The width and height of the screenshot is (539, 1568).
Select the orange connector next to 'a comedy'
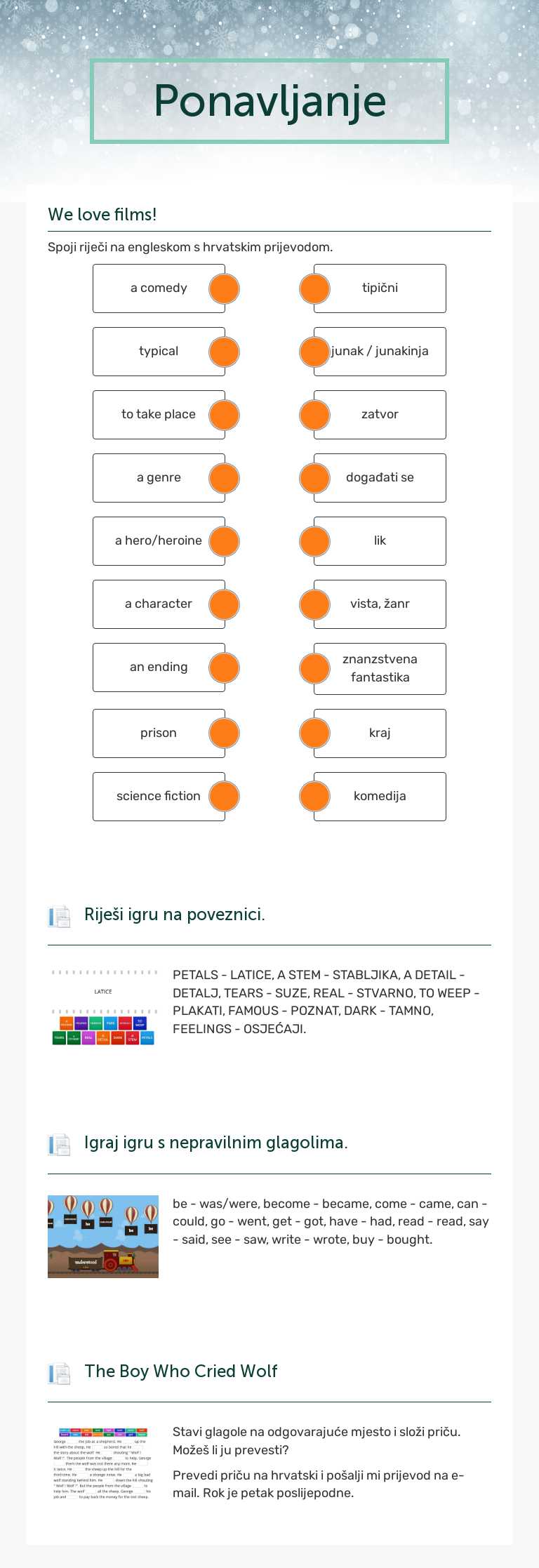pyautogui.click(x=223, y=288)
